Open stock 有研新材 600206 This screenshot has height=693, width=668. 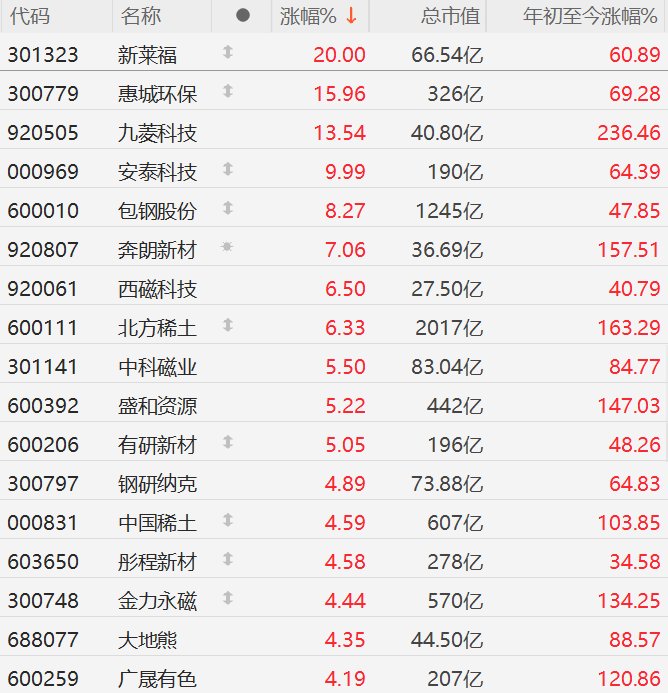coord(158,445)
